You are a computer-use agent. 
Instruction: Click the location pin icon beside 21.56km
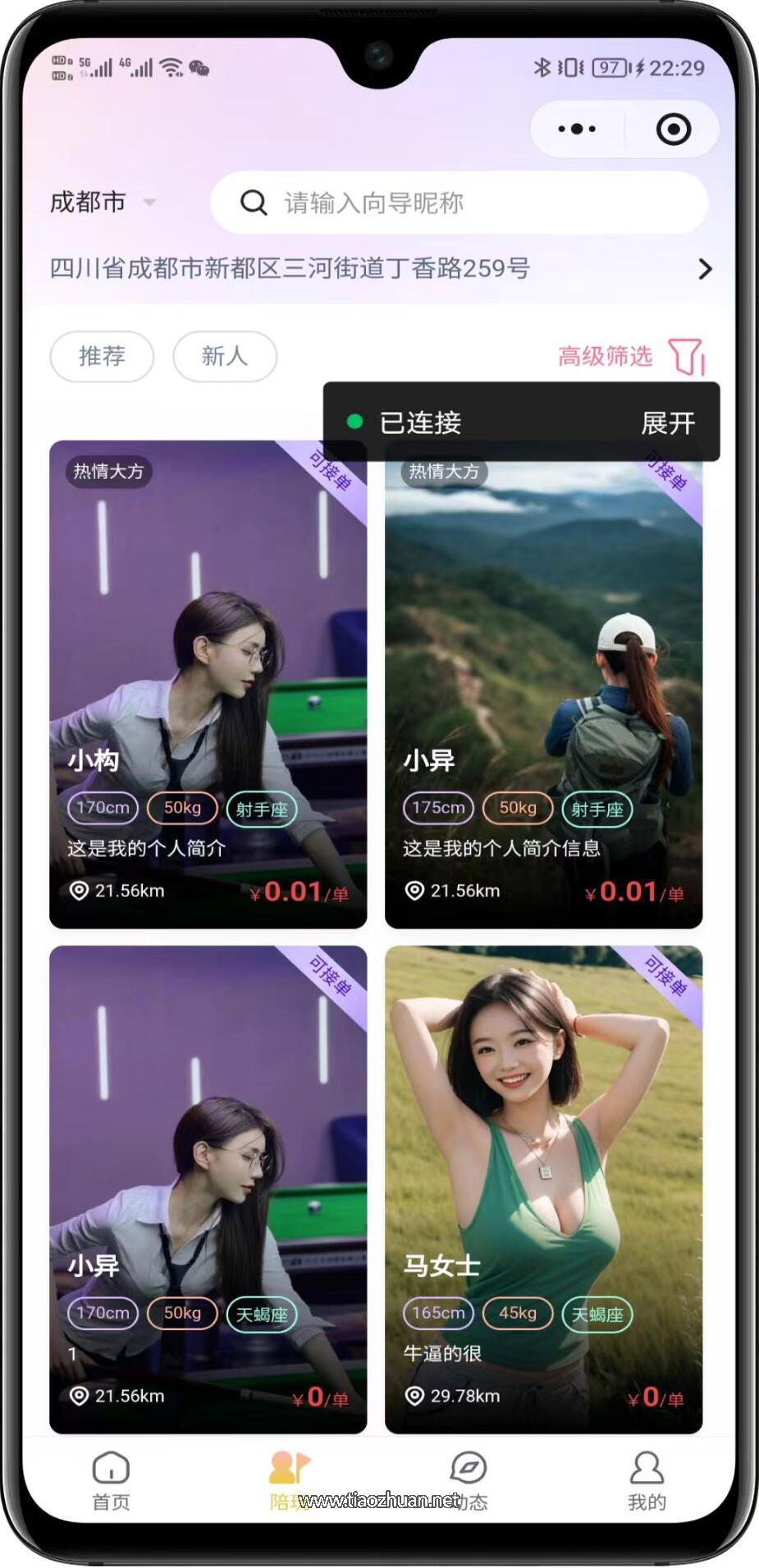click(80, 891)
